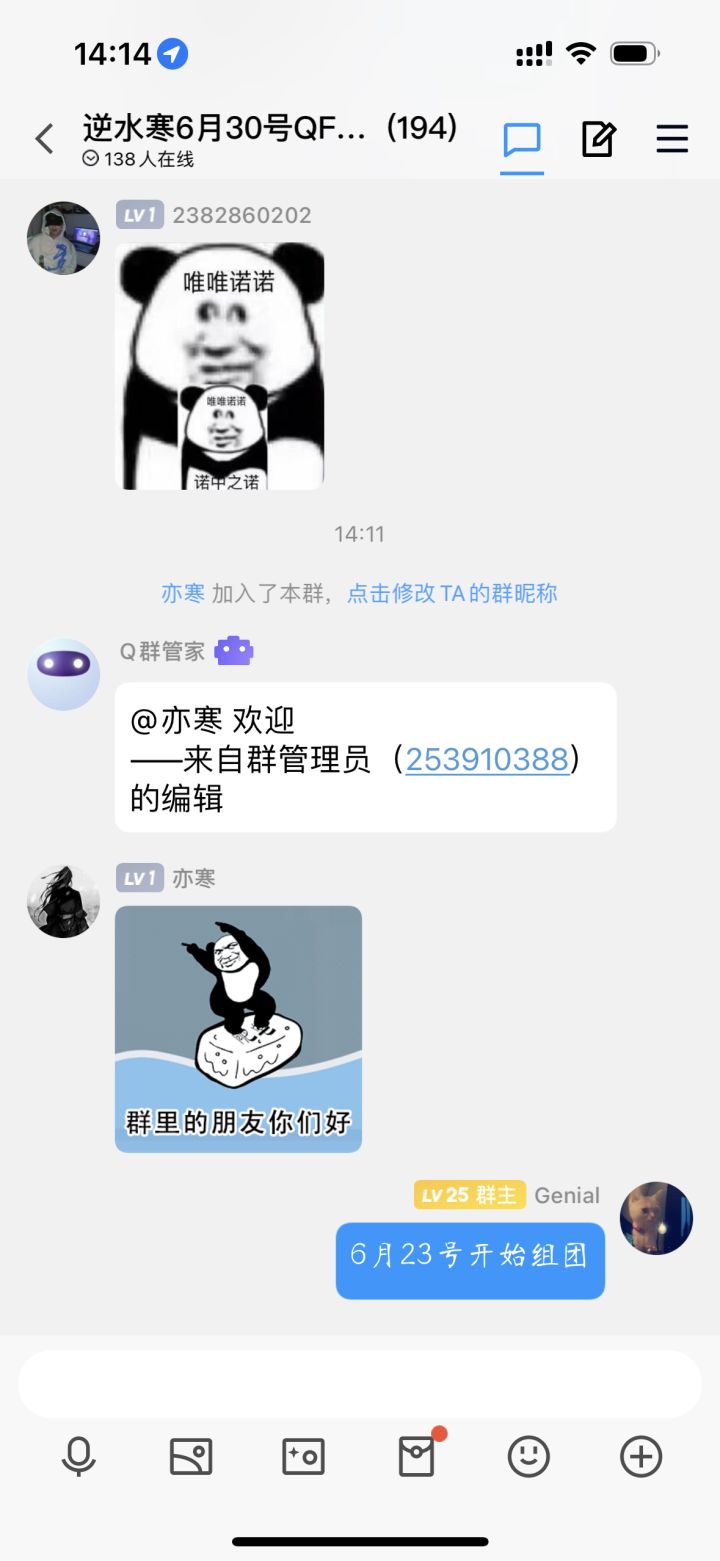Open the camera icon to take a photo
The height and width of the screenshot is (1561, 720).
pyautogui.click(x=304, y=1457)
